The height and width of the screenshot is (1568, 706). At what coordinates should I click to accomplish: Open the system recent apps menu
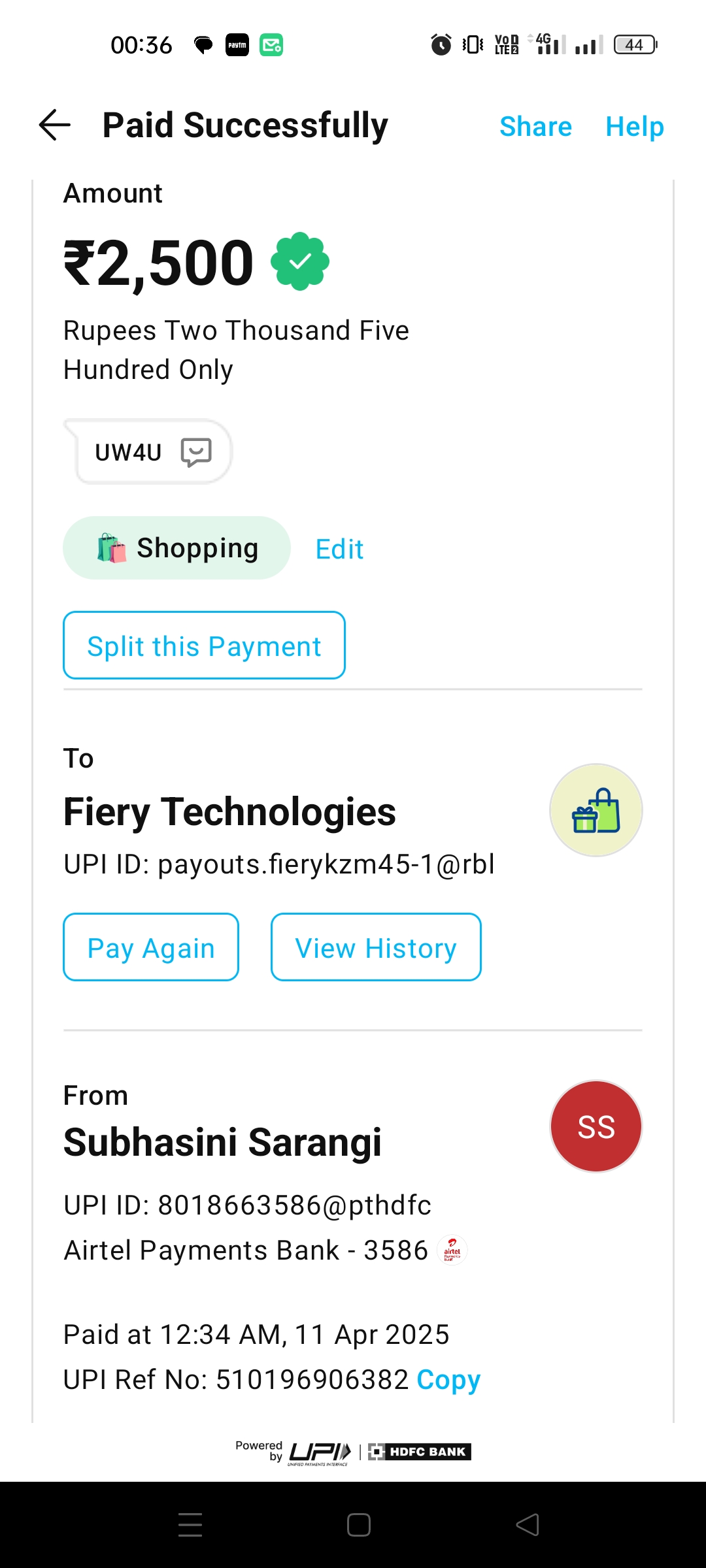190,1525
